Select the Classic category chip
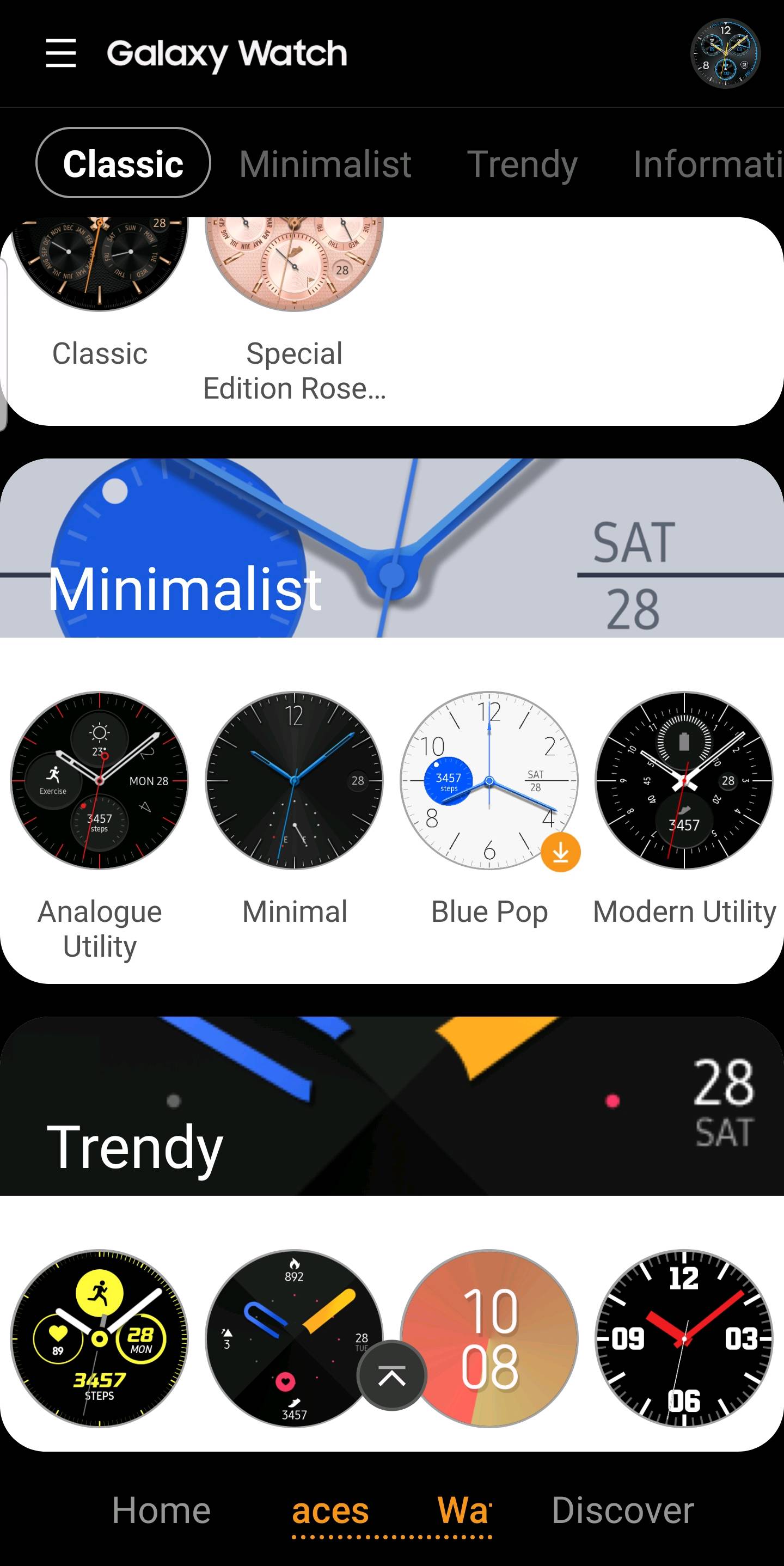The width and height of the screenshot is (784, 1566). pyautogui.click(x=124, y=163)
